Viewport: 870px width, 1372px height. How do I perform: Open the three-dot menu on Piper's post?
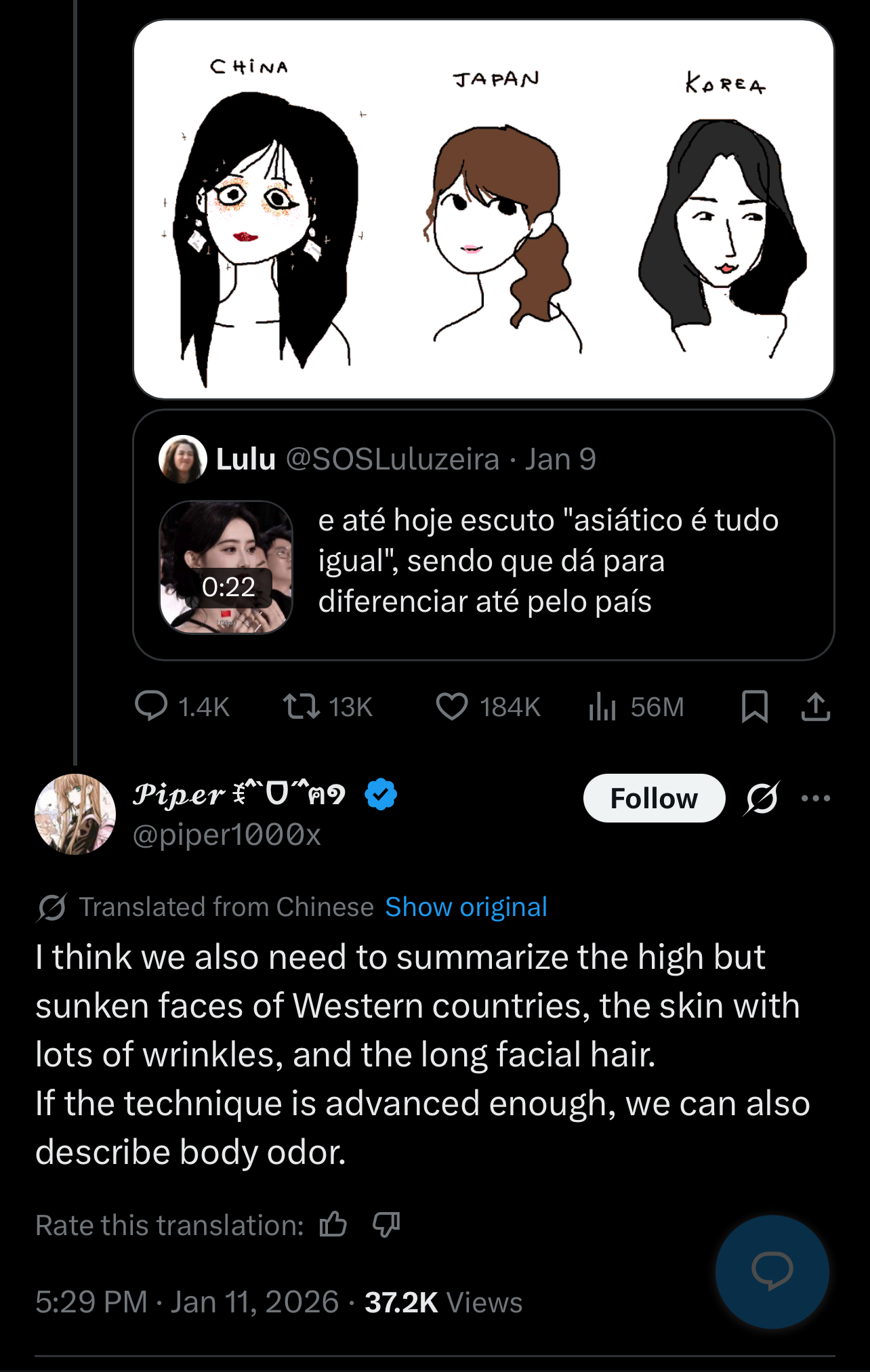[815, 798]
